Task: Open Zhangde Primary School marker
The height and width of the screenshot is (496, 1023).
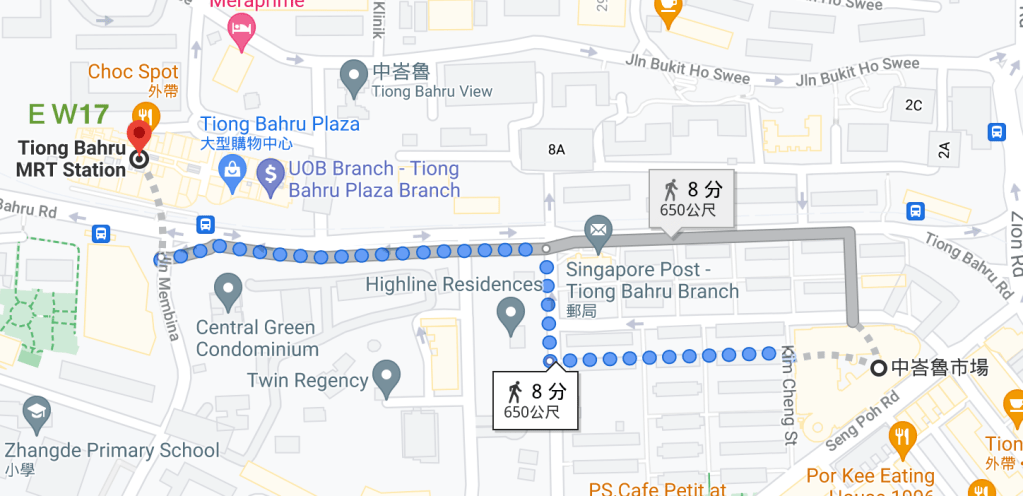Action: [38, 414]
